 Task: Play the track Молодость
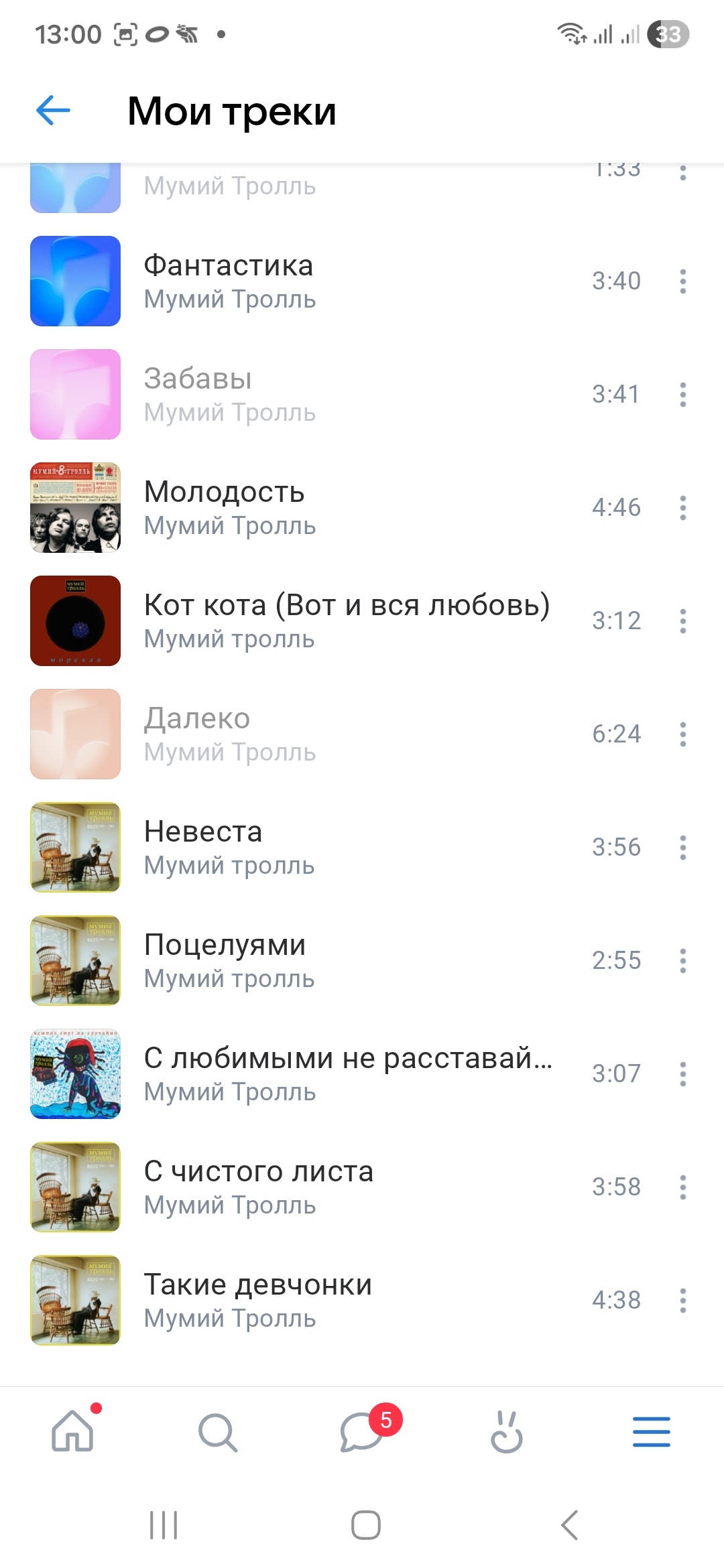click(225, 507)
